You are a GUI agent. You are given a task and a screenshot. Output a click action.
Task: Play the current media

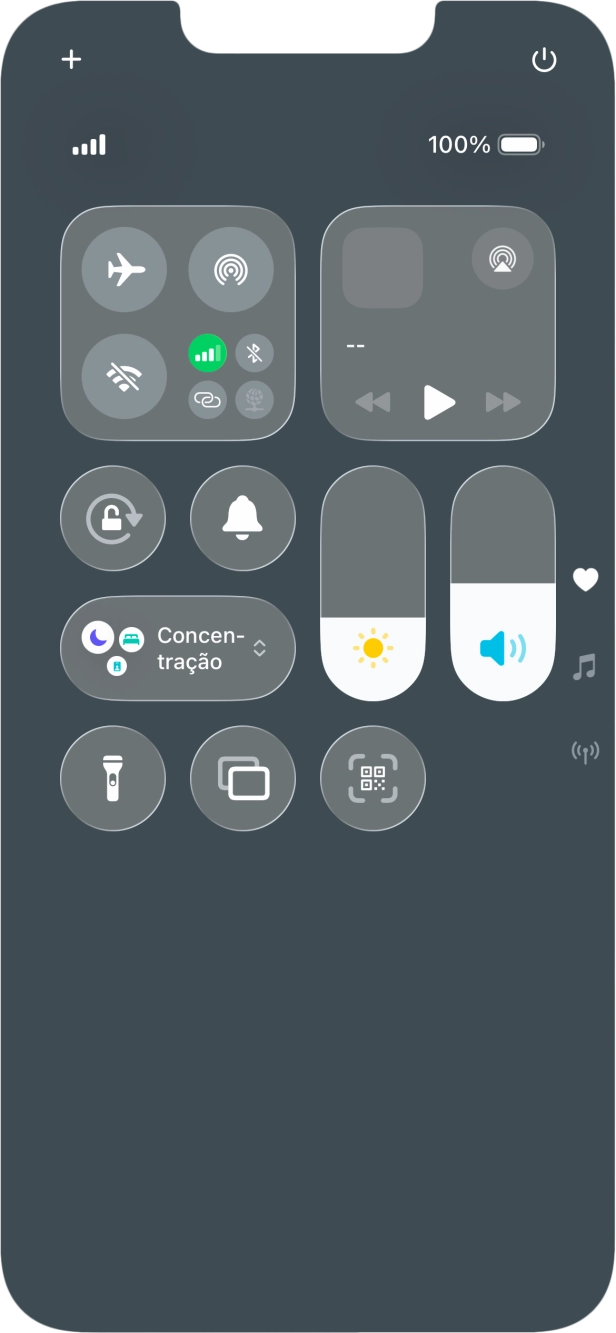click(x=438, y=402)
